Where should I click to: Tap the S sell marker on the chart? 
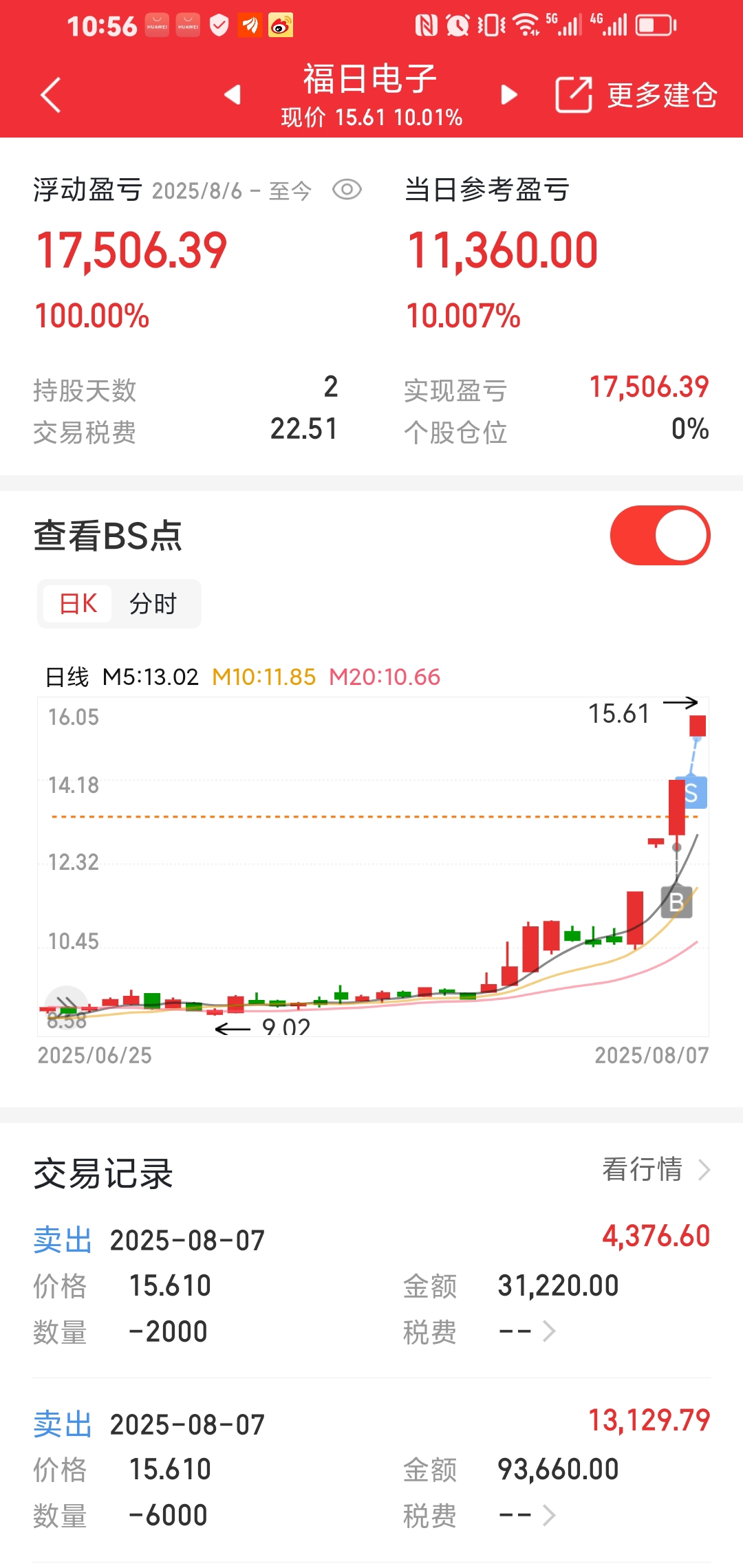[691, 793]
